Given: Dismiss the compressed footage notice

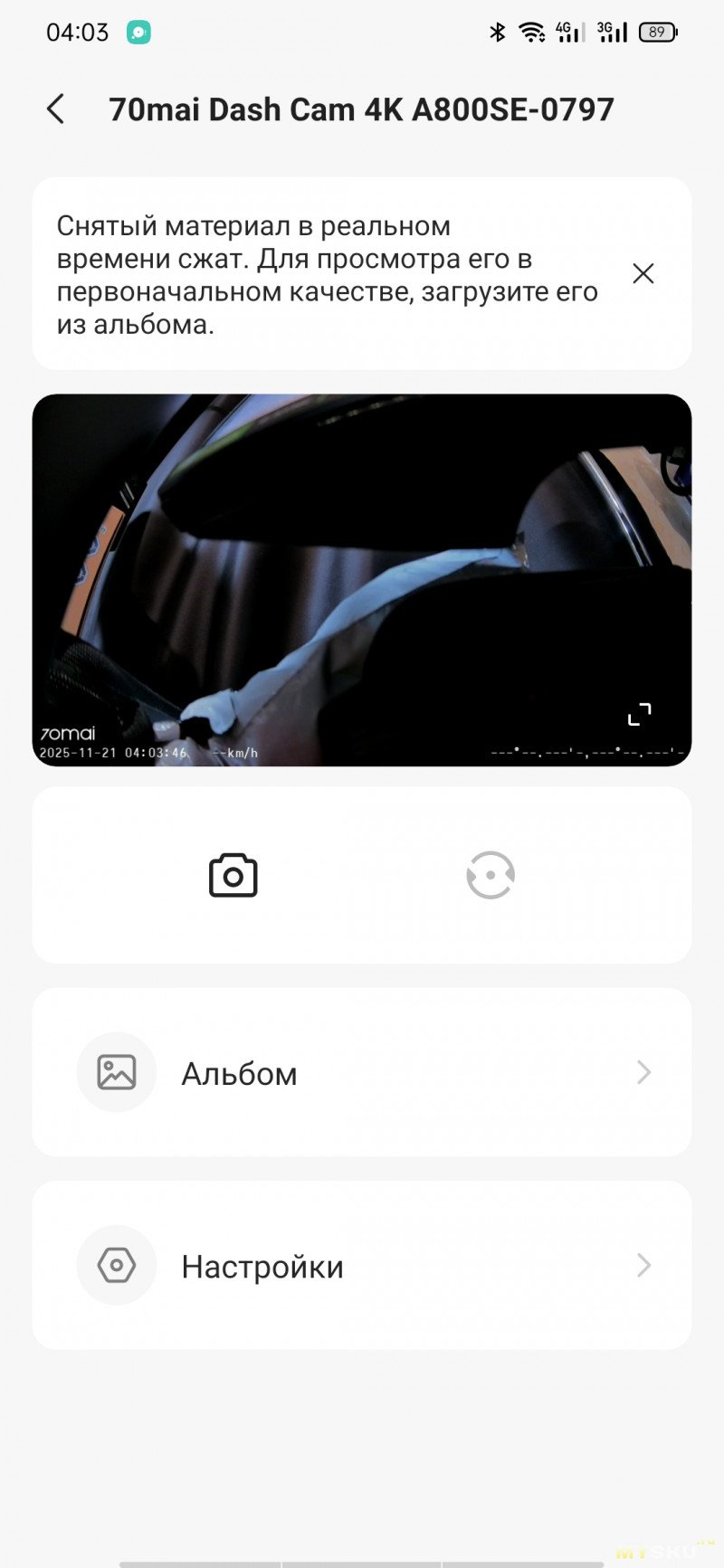Looking at the screenshot, I should pyautogui.click(x=643, y=273).
